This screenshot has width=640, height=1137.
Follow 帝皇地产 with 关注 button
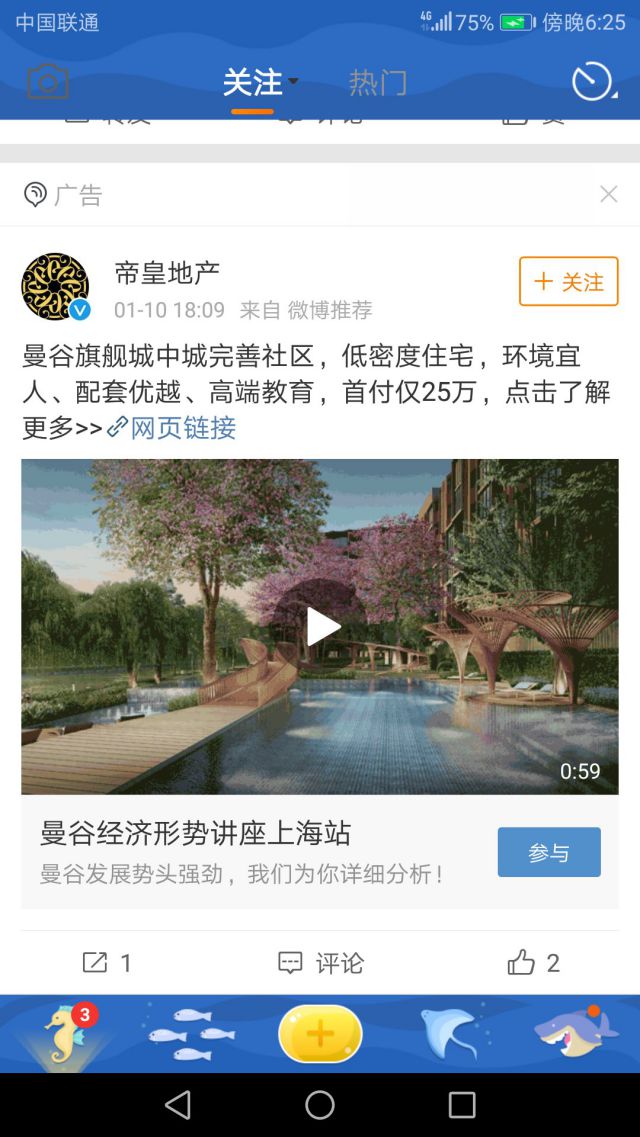[x=568, y=282]
